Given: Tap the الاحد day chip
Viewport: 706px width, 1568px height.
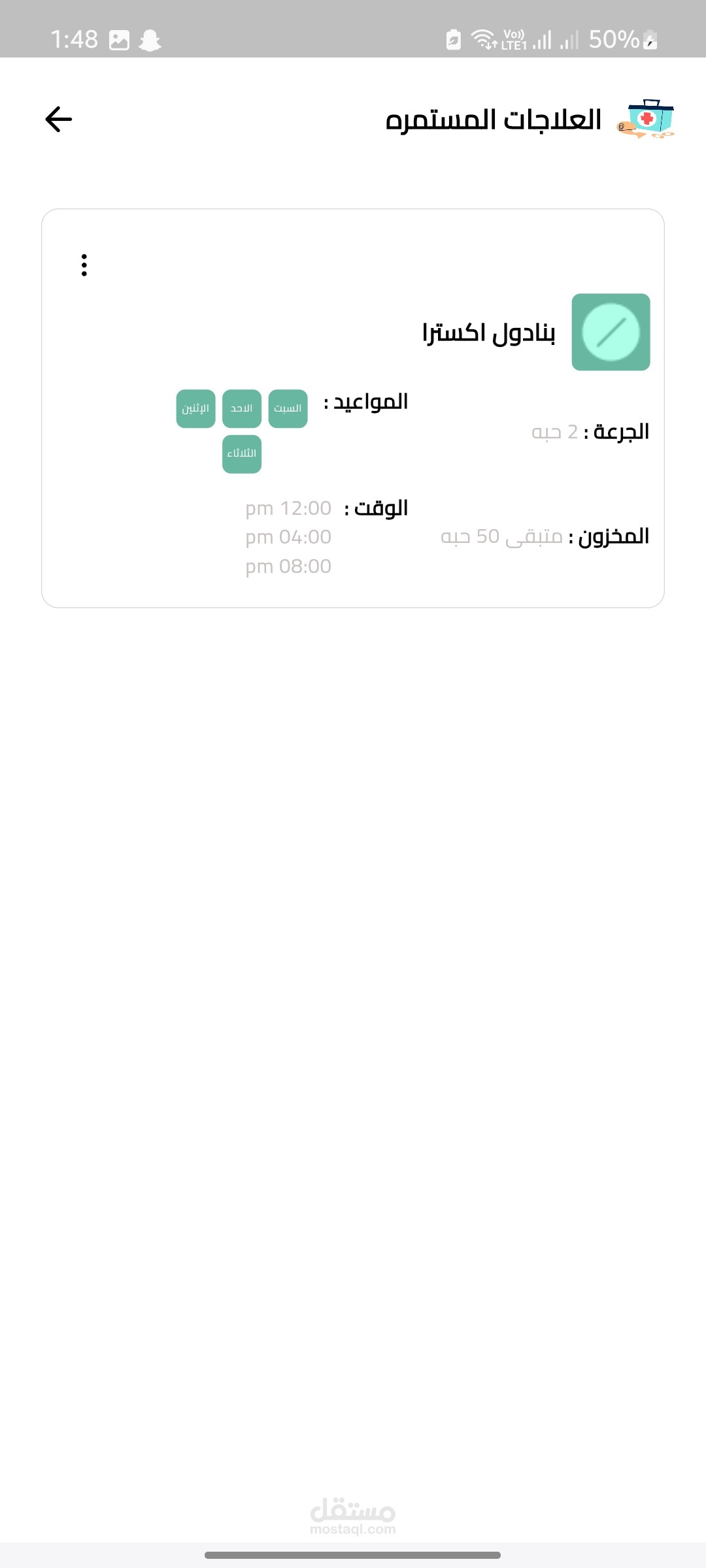Looking at the screenshot, I should 242,409.
